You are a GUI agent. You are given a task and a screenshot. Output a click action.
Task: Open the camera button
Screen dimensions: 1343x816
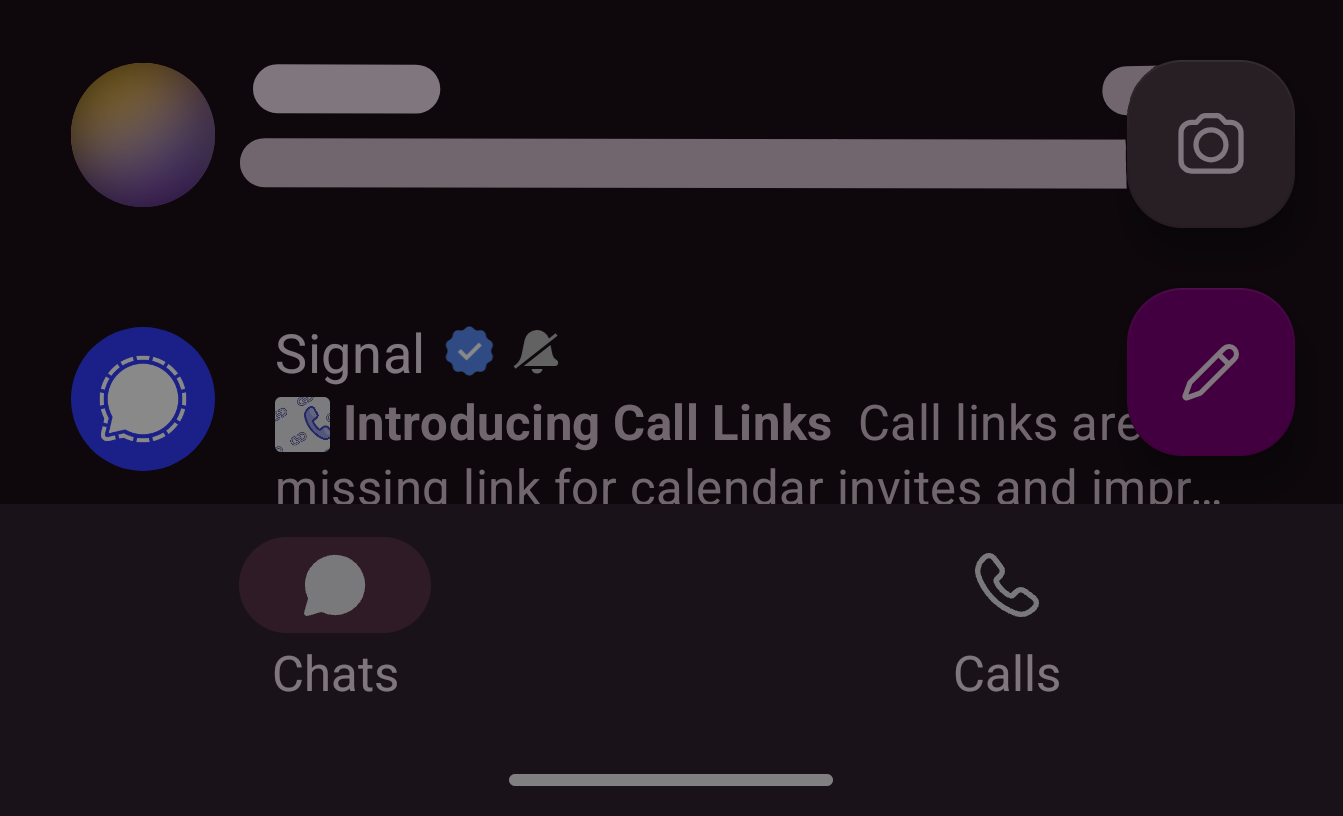pos(1210,144)
